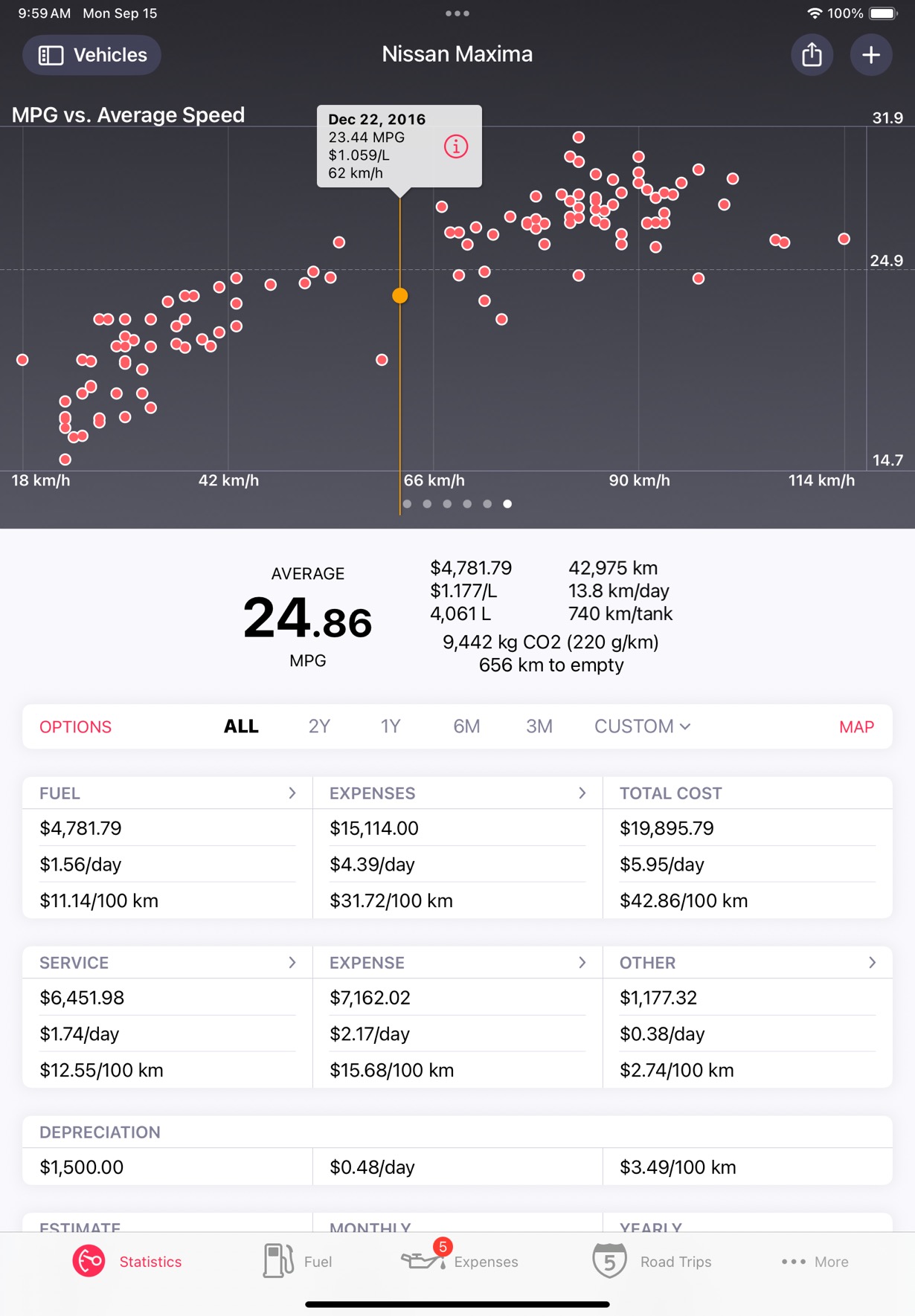Image resolution: width=915 pixels, height=1316 pixels.
Task: Select the 1Y time range
Action: pos(391,726)
